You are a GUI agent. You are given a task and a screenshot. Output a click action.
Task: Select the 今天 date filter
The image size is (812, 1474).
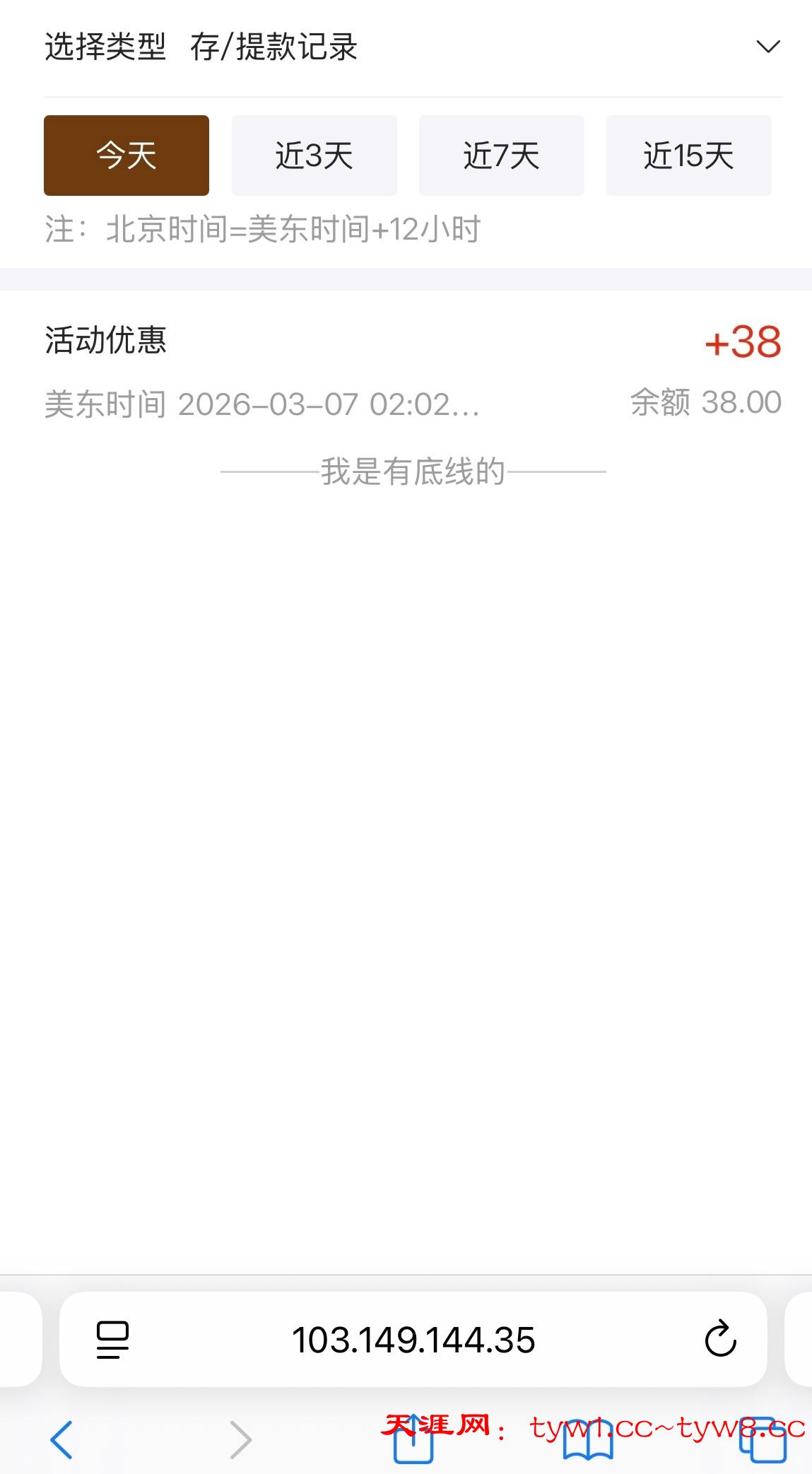coord(126,156)
